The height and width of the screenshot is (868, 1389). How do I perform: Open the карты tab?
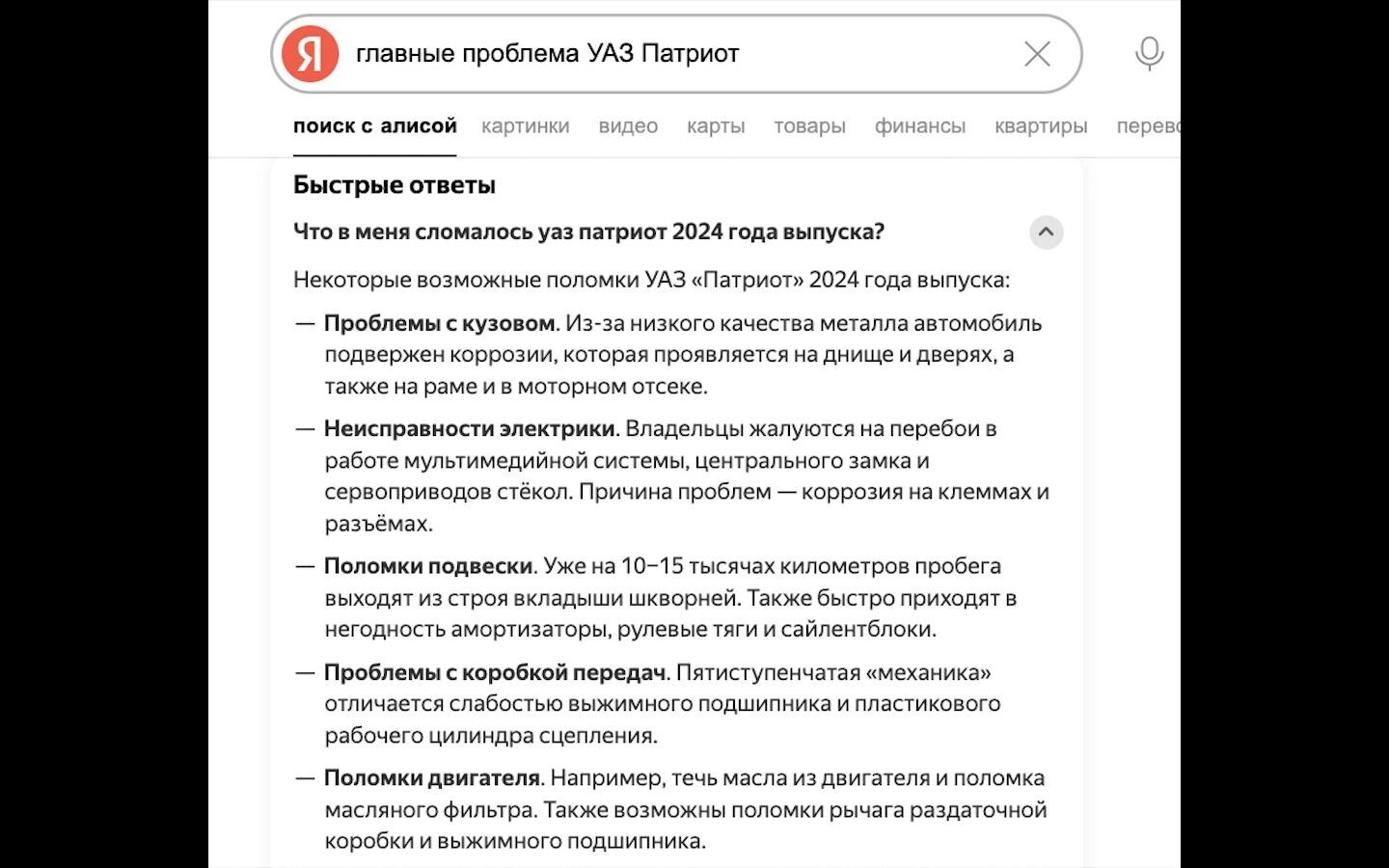pos(716,126)
